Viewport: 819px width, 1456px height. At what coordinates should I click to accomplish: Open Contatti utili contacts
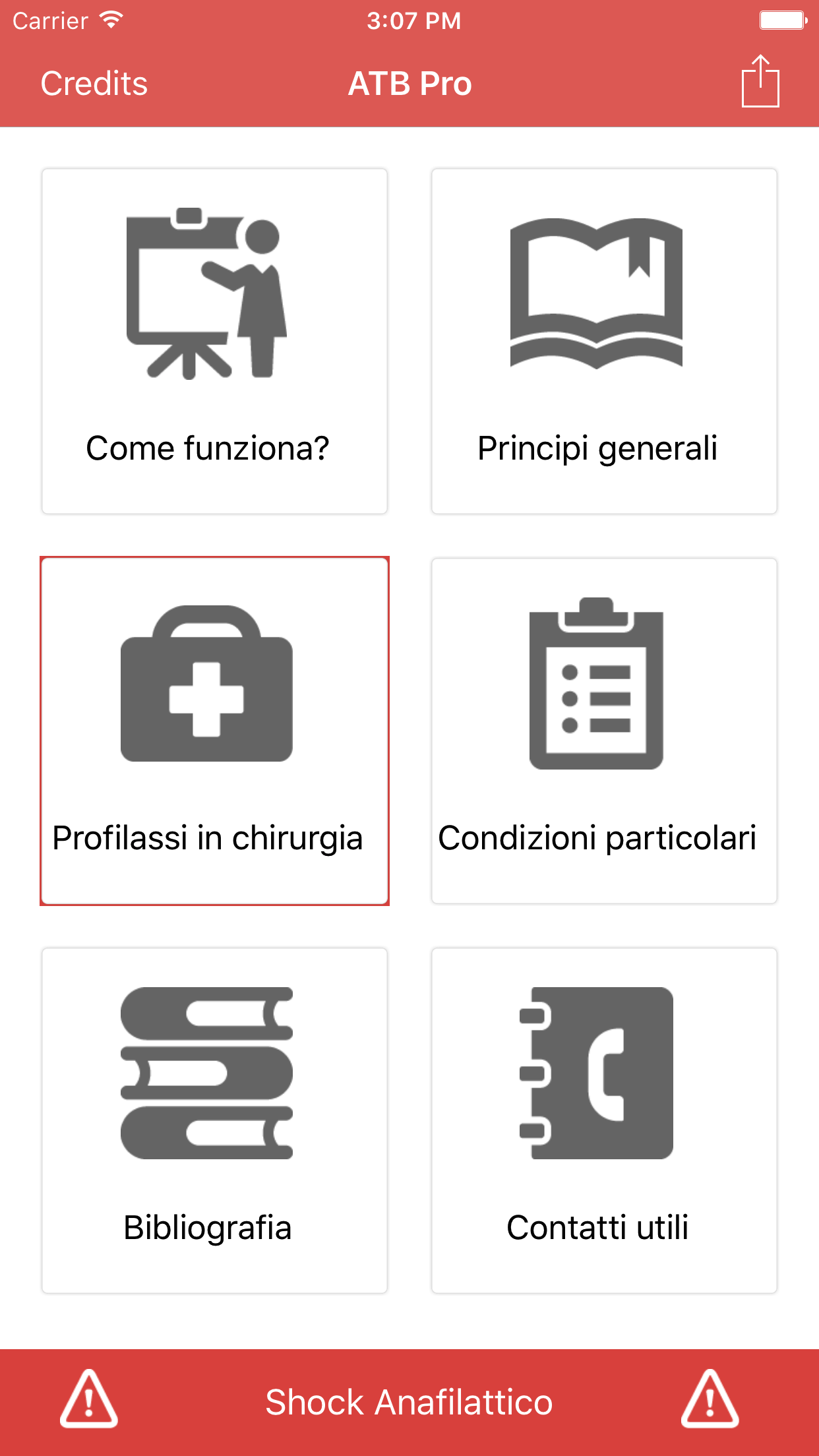(604, 1120)
